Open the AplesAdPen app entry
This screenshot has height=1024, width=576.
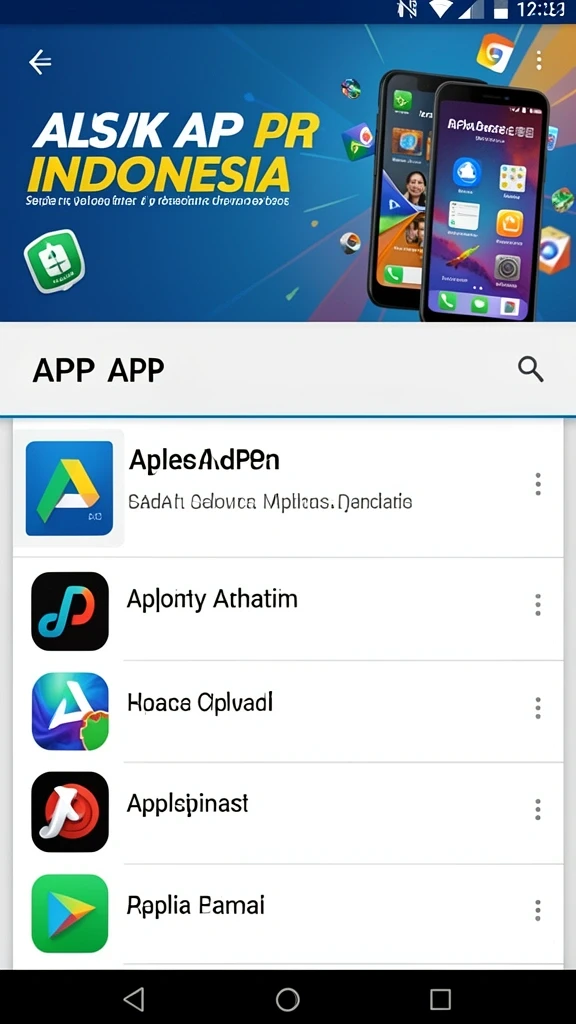pyautogui.click(x=288, y=488)
